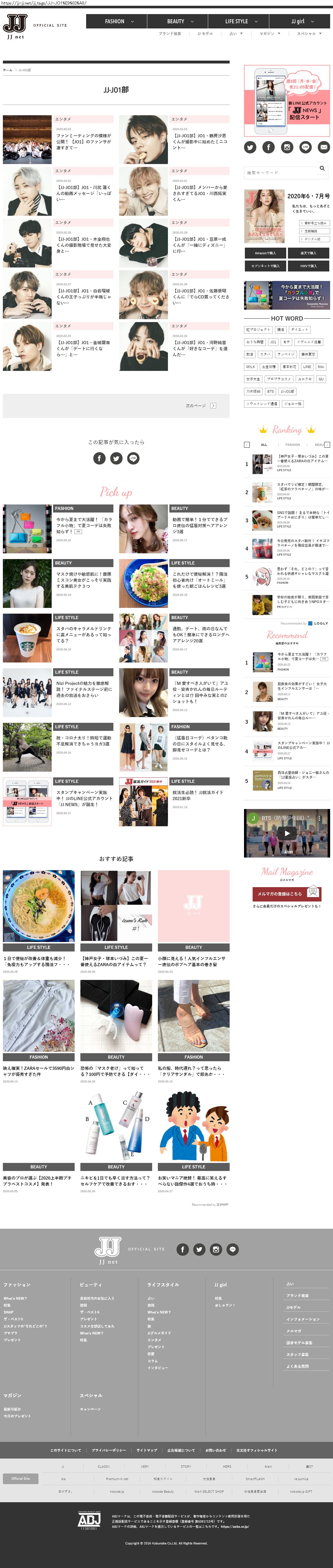
Task: Buy the issue via Amazonで購入
Action: point(265,253)
